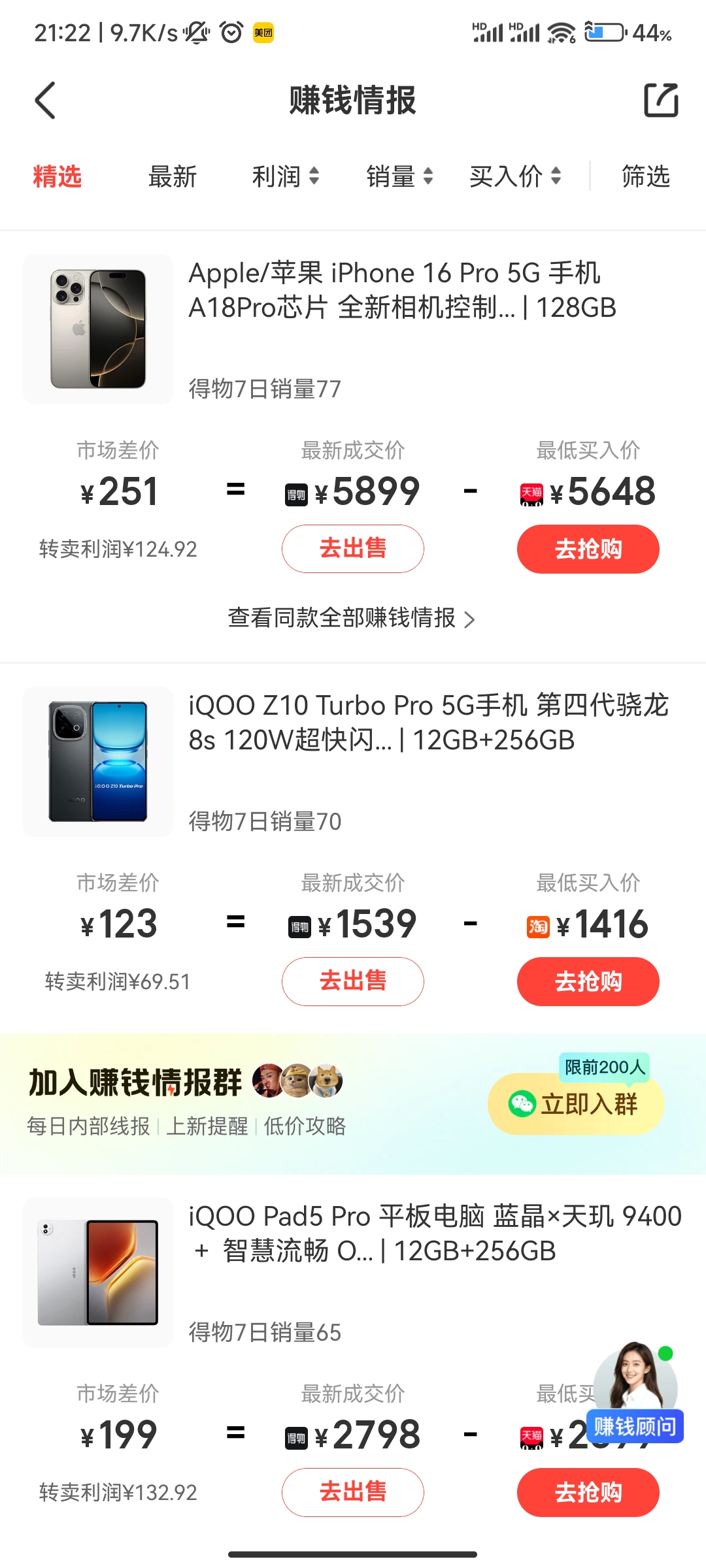Open the 筛选 filter options
This screenshot has width=706, height=1568.
[646, 176]
